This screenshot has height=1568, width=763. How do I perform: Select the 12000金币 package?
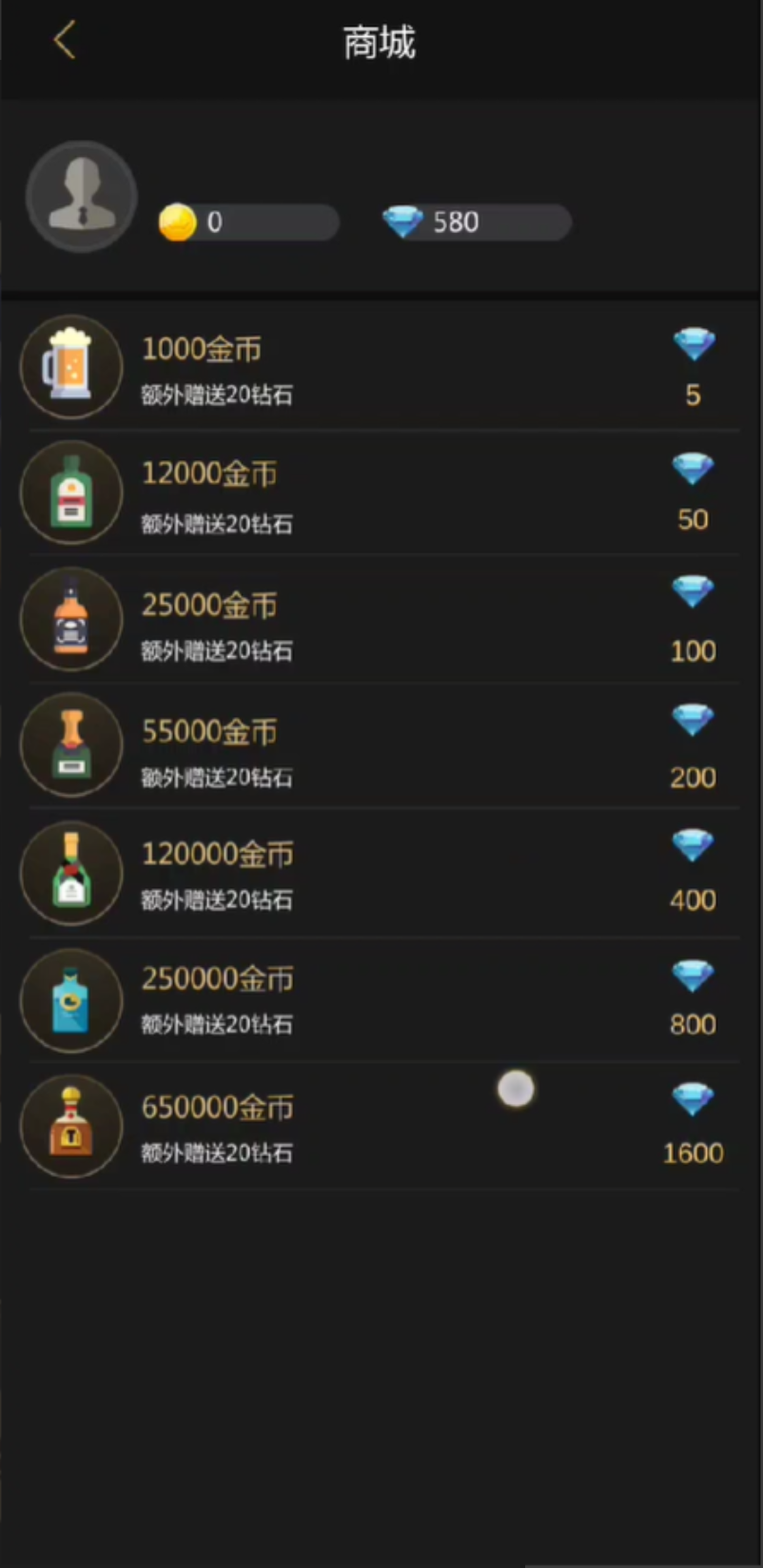[381, 494]
